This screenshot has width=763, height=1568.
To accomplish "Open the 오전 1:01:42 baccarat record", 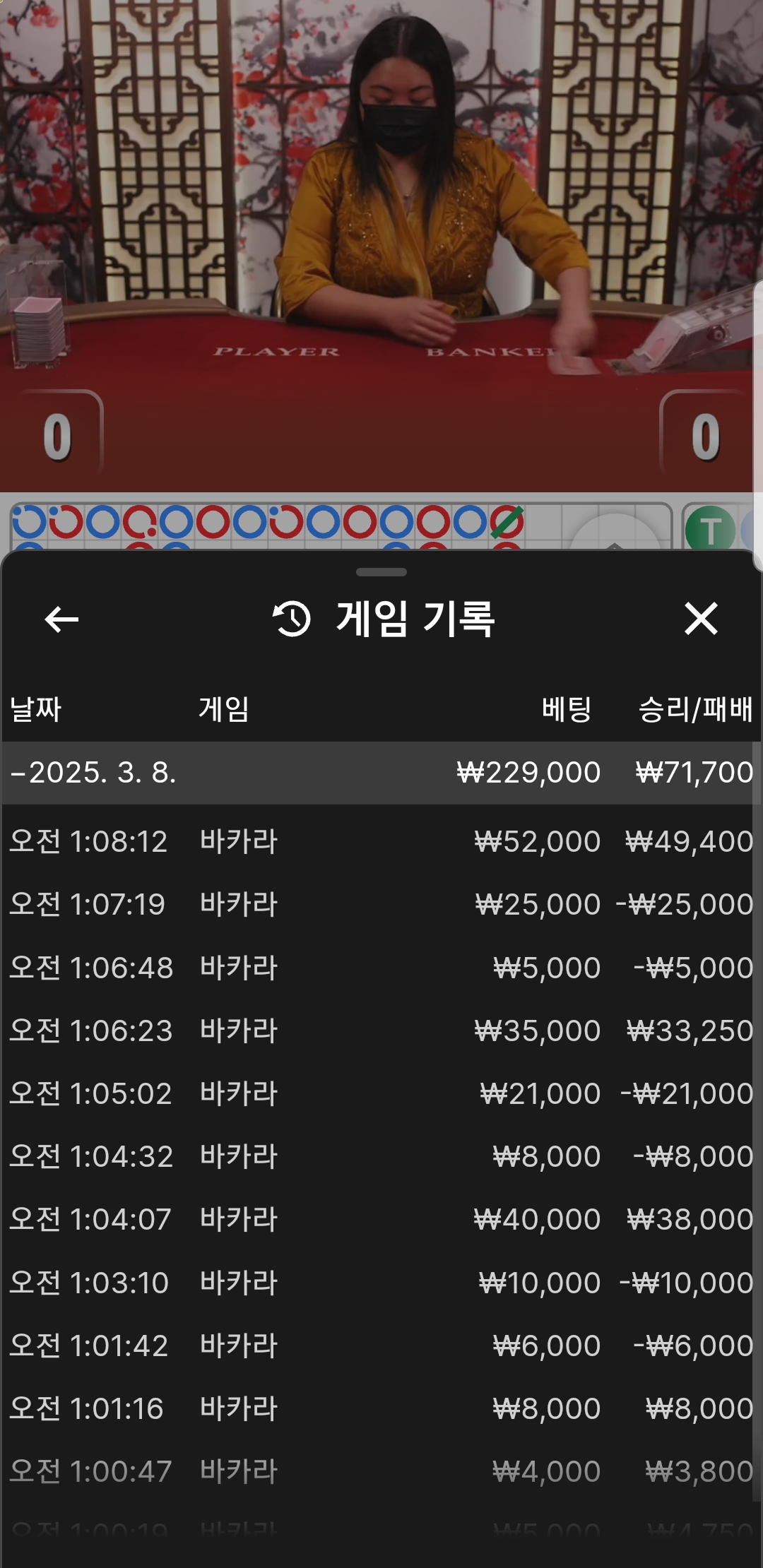I will click(380, 1346).
